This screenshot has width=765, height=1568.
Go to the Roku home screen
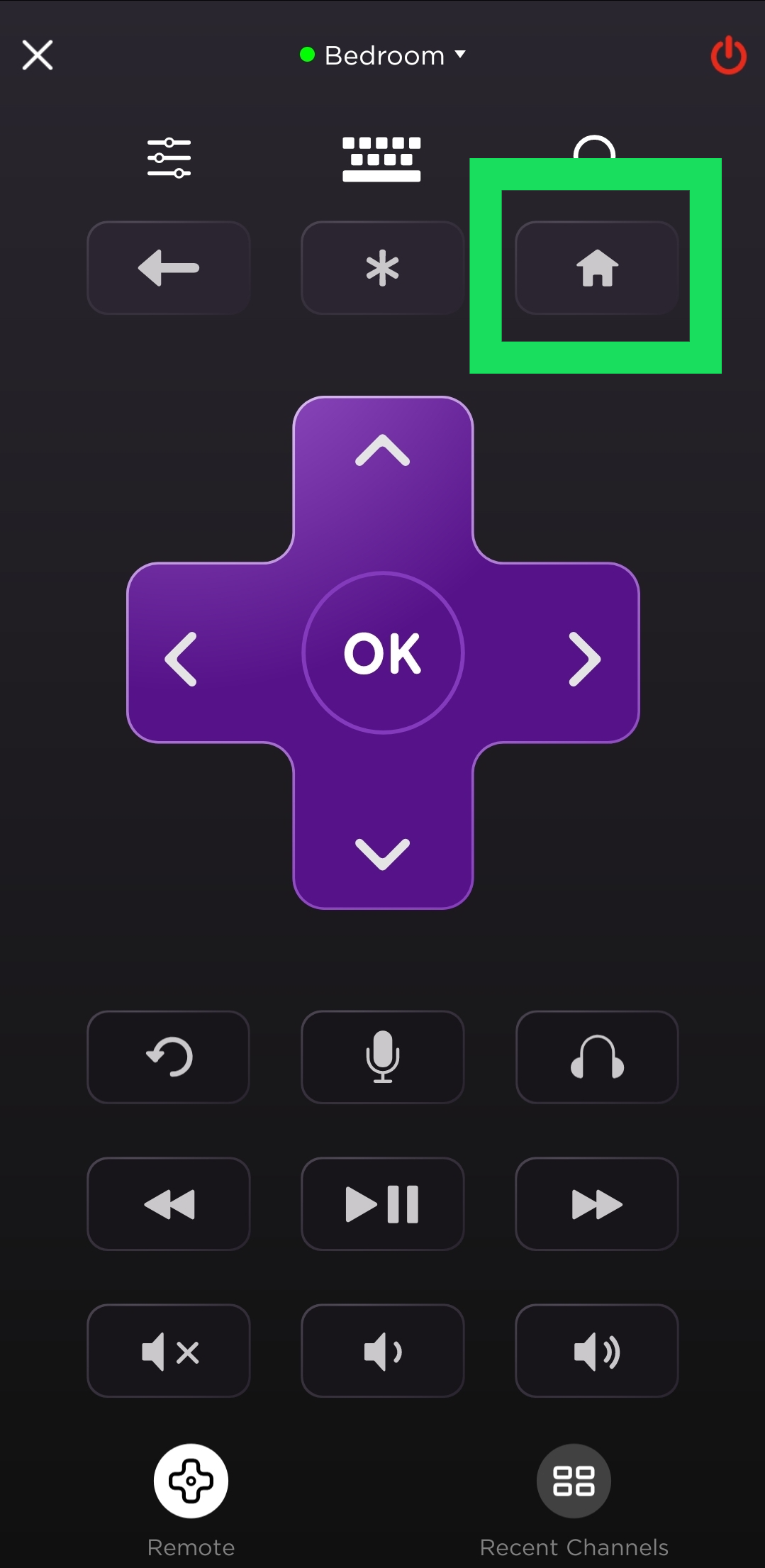click(597, 268)
